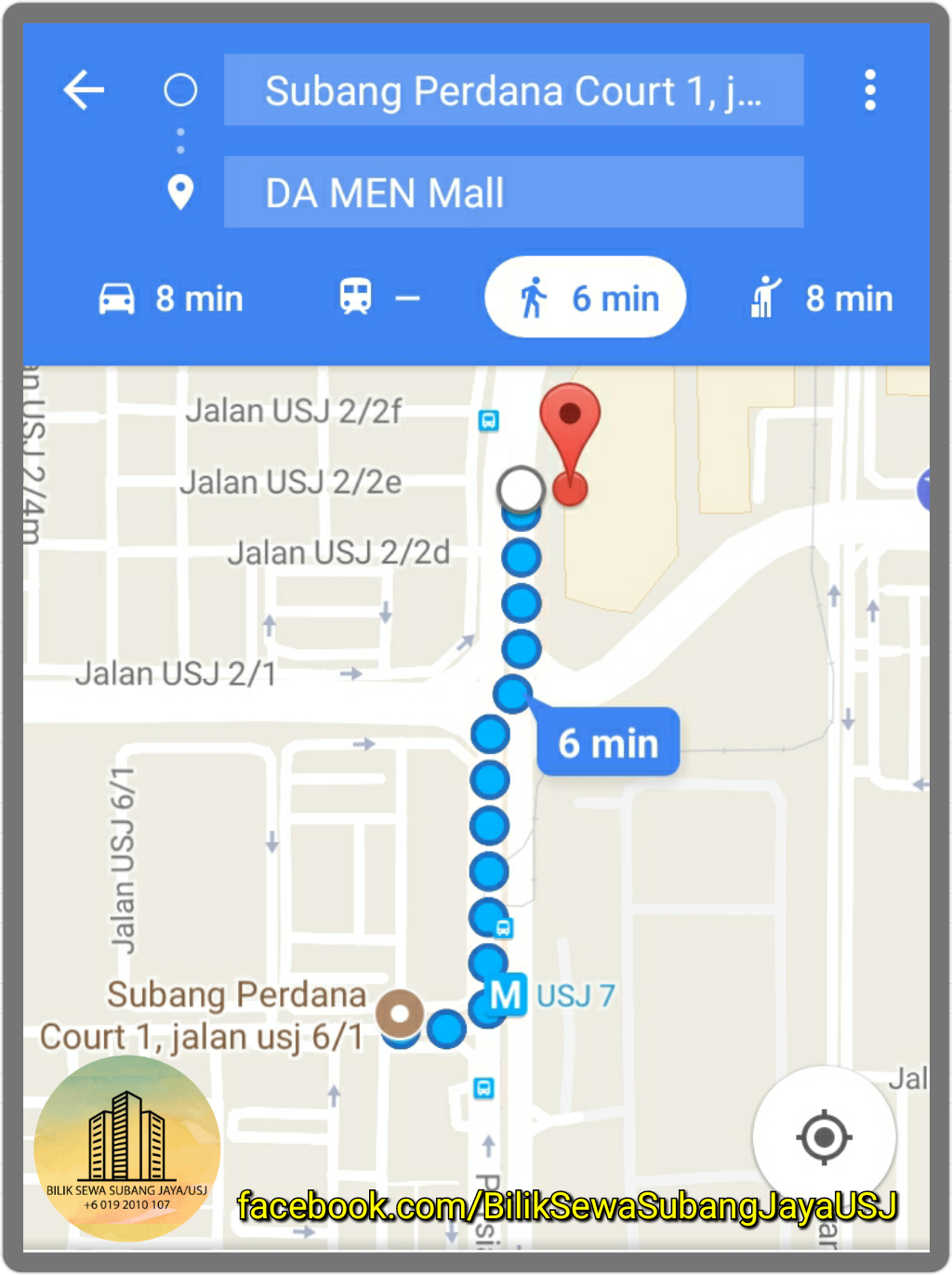952x1275 pixels.
Task: Click the my location crosshair icon
Action: tap(824, 1136)
